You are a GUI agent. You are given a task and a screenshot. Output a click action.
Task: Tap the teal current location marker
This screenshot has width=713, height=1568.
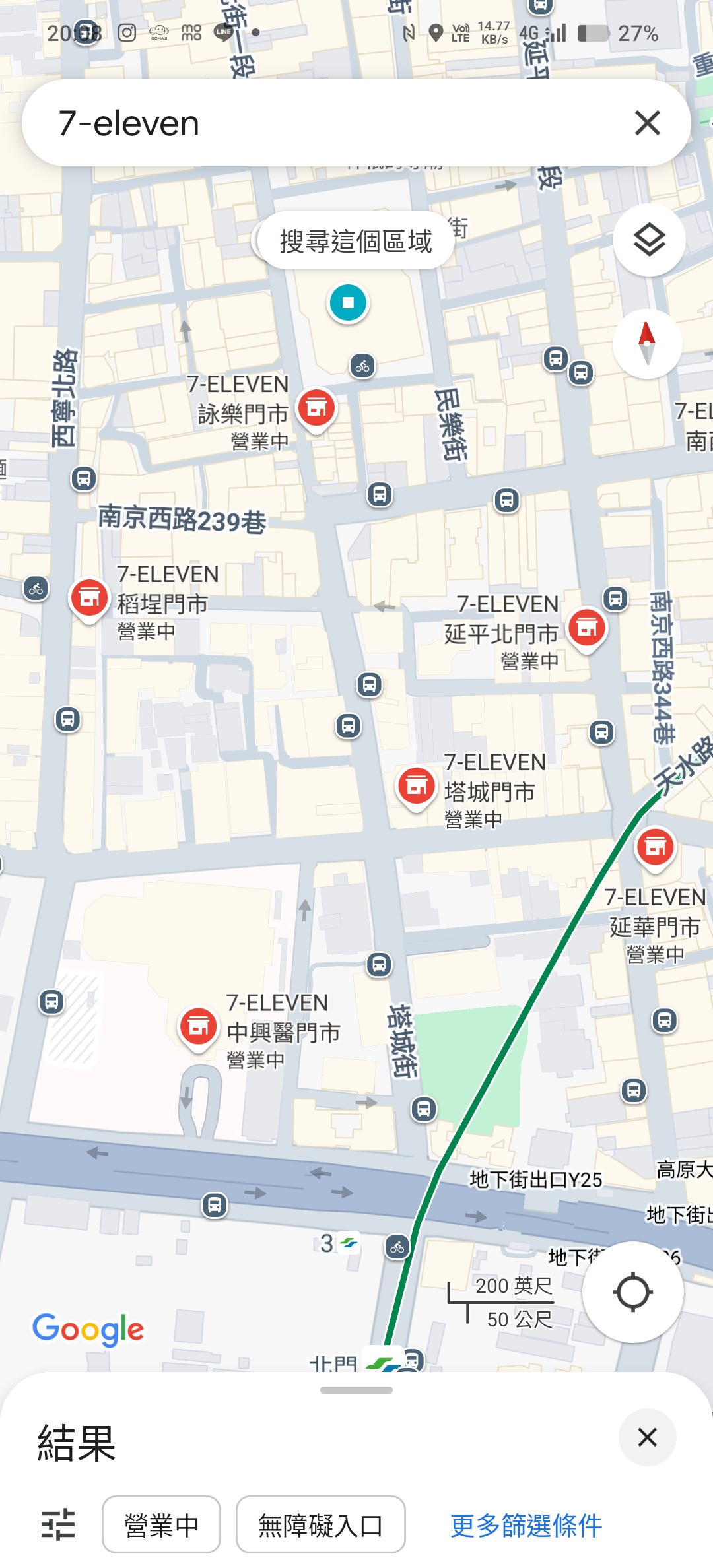point(348,303)
